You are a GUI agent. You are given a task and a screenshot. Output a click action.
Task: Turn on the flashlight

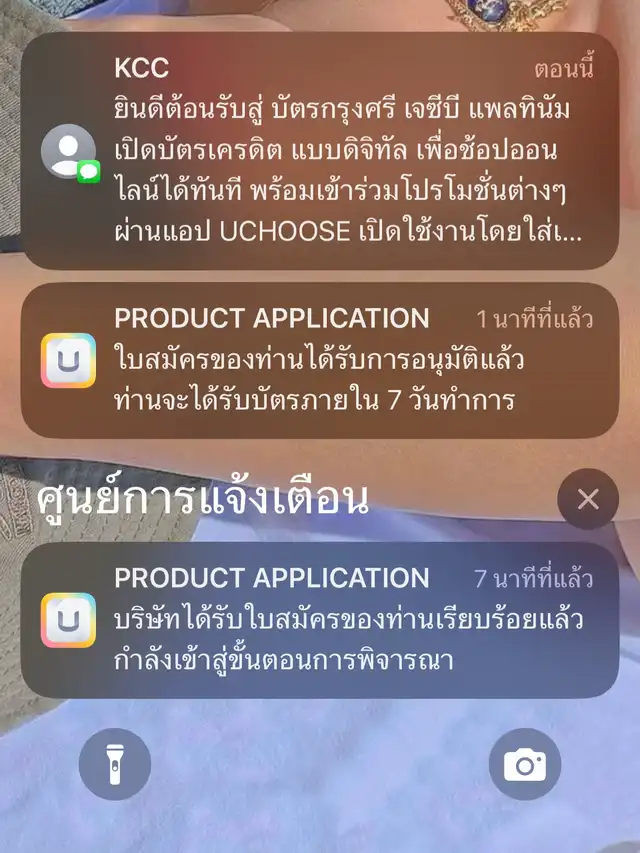(x=115, y=765)
